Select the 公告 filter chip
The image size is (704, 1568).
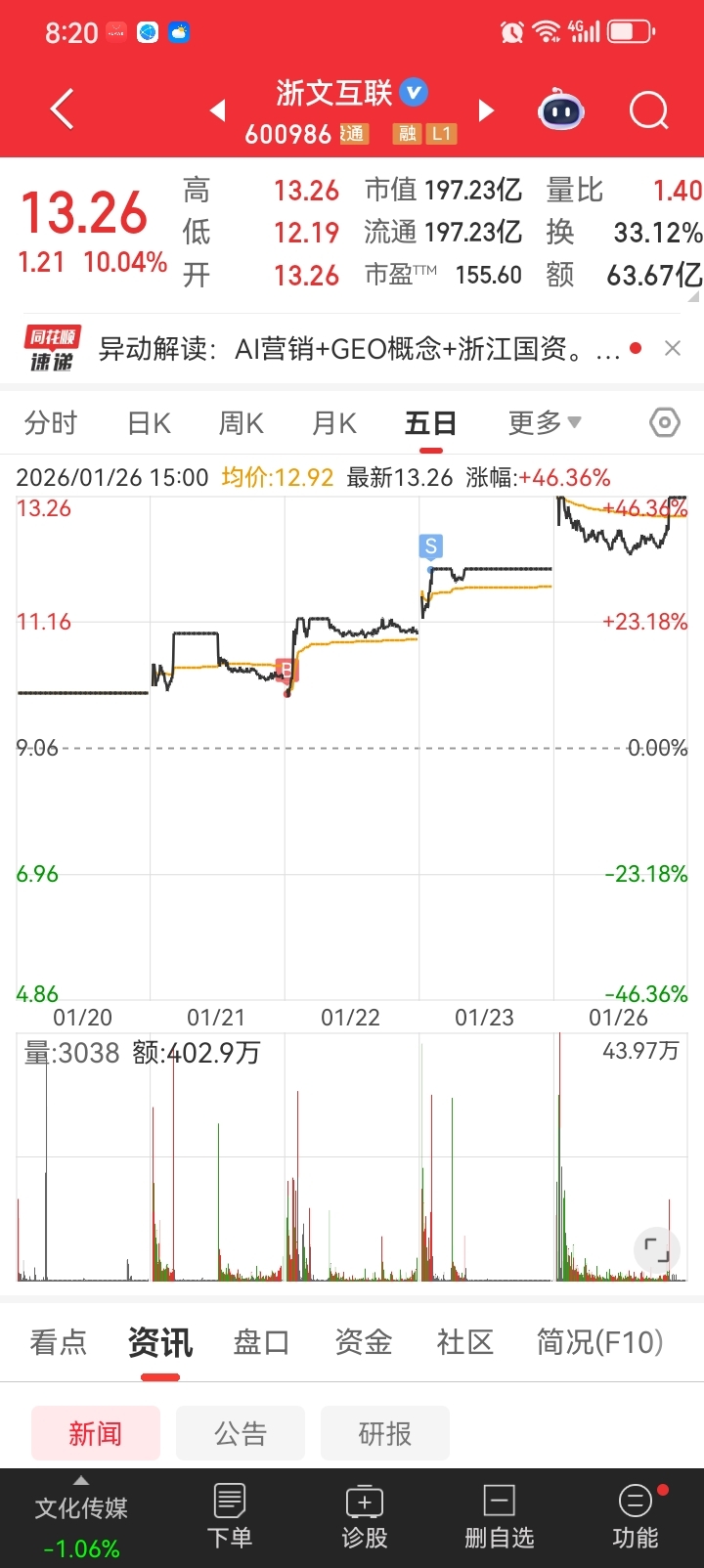(241, 1433)
